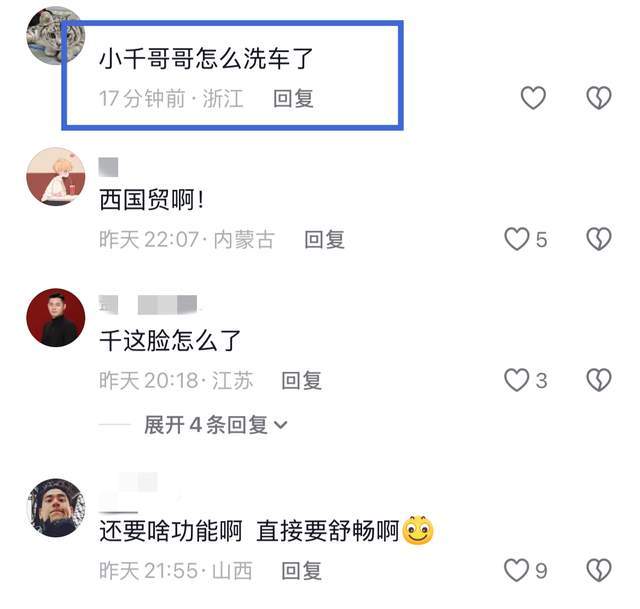This screenshot has width=640, height=609.
Task: Like the comment 小千哥哥怎么洗车了
Action: pyautogui.click(x=533, y=98)
